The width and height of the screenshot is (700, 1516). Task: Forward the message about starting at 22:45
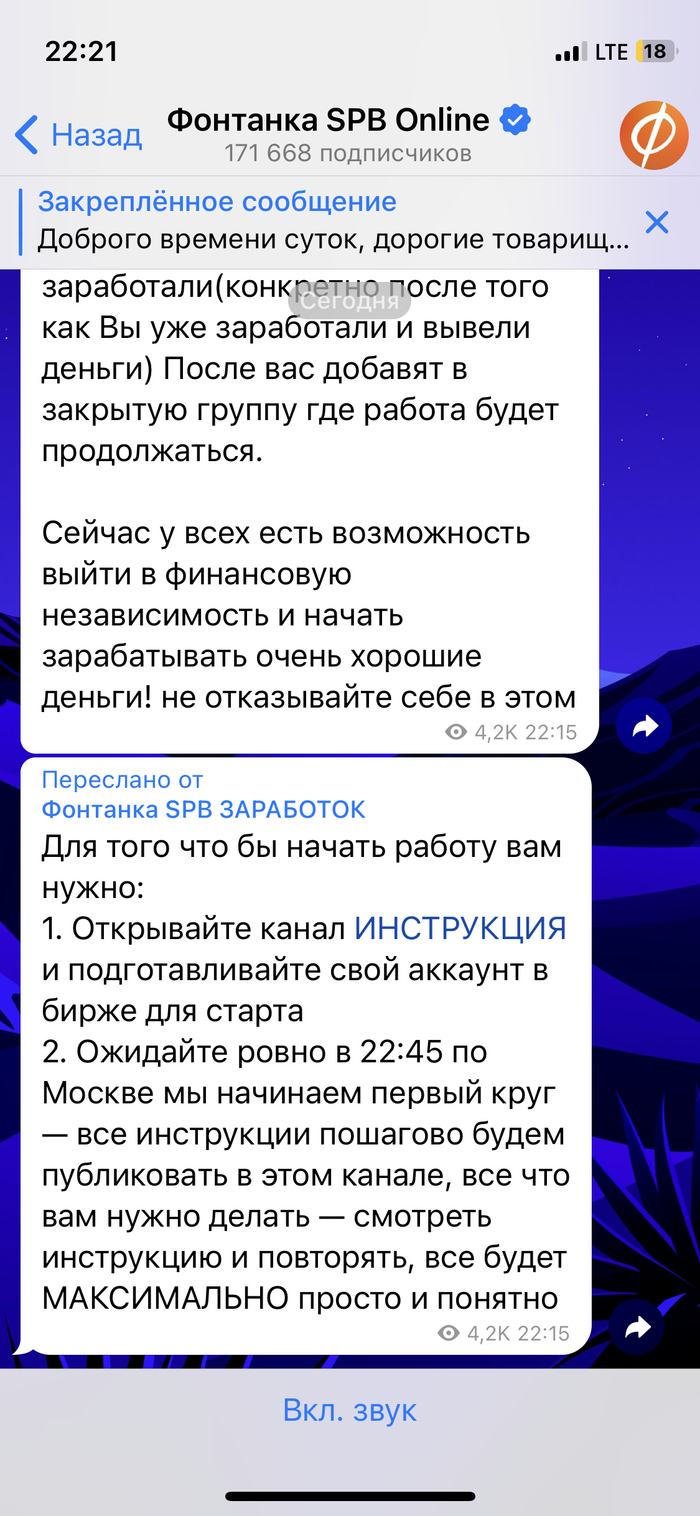coord(636,1327)
